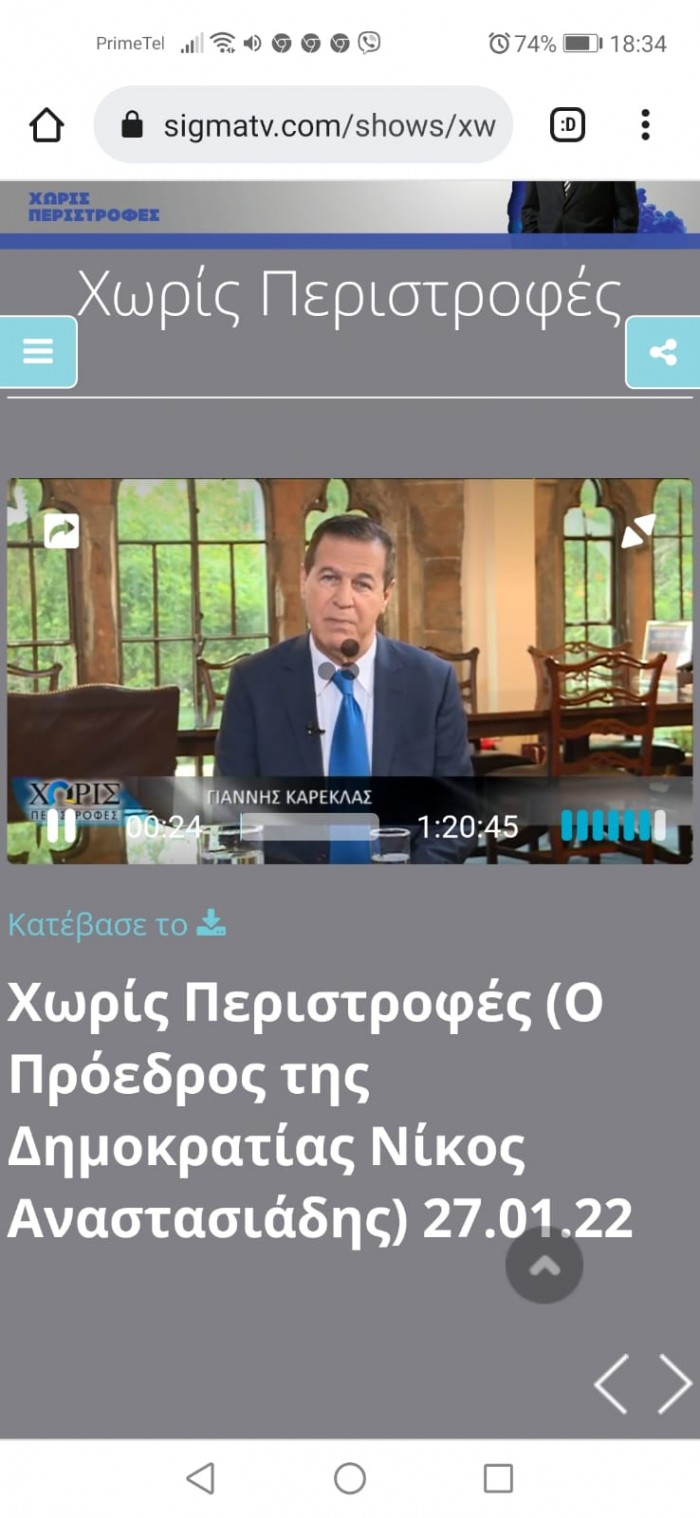Share the video using the arrow icon

click(x=61, y=531)
